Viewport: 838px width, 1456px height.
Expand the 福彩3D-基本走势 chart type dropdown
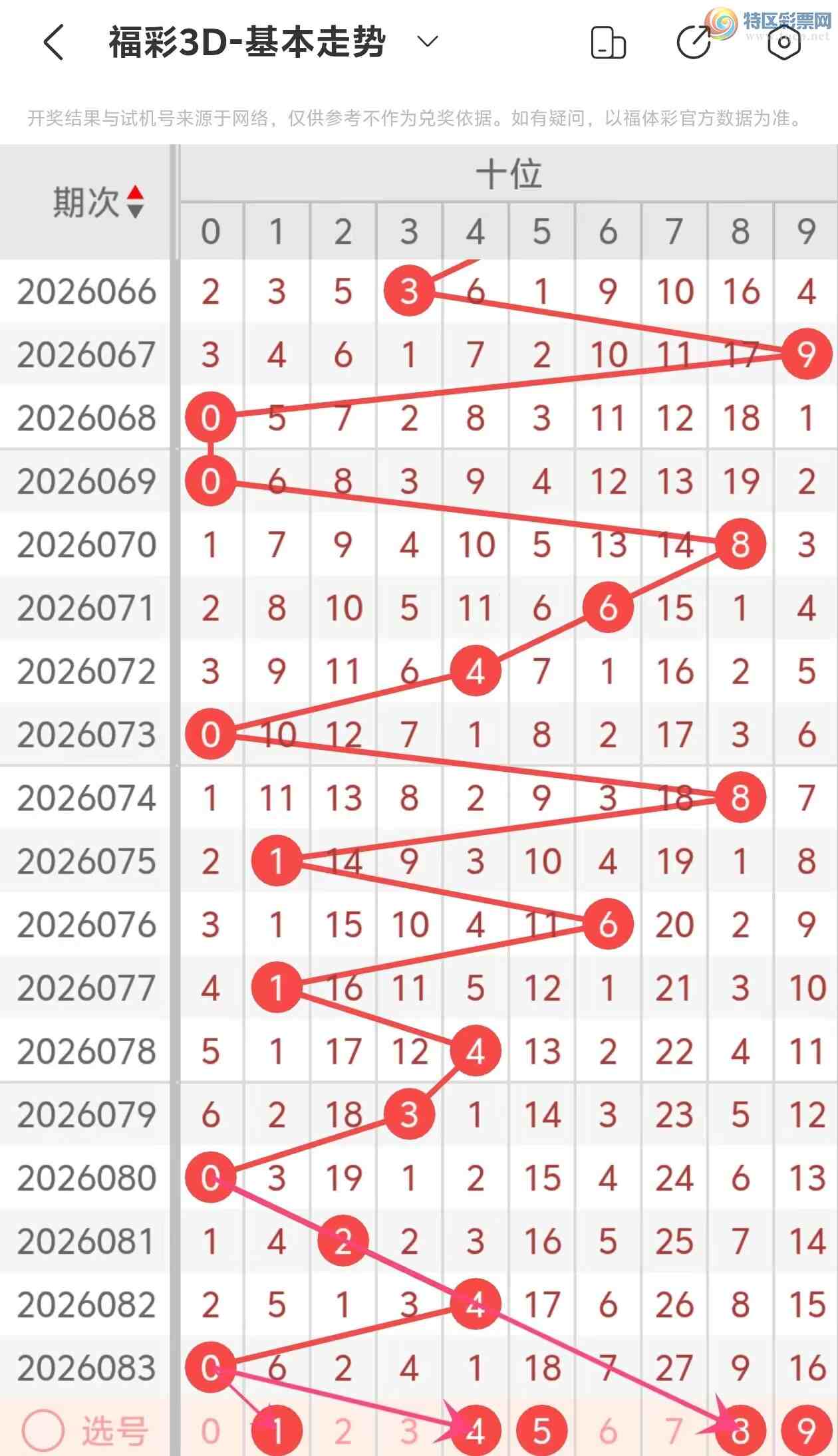tap(427, 42)
